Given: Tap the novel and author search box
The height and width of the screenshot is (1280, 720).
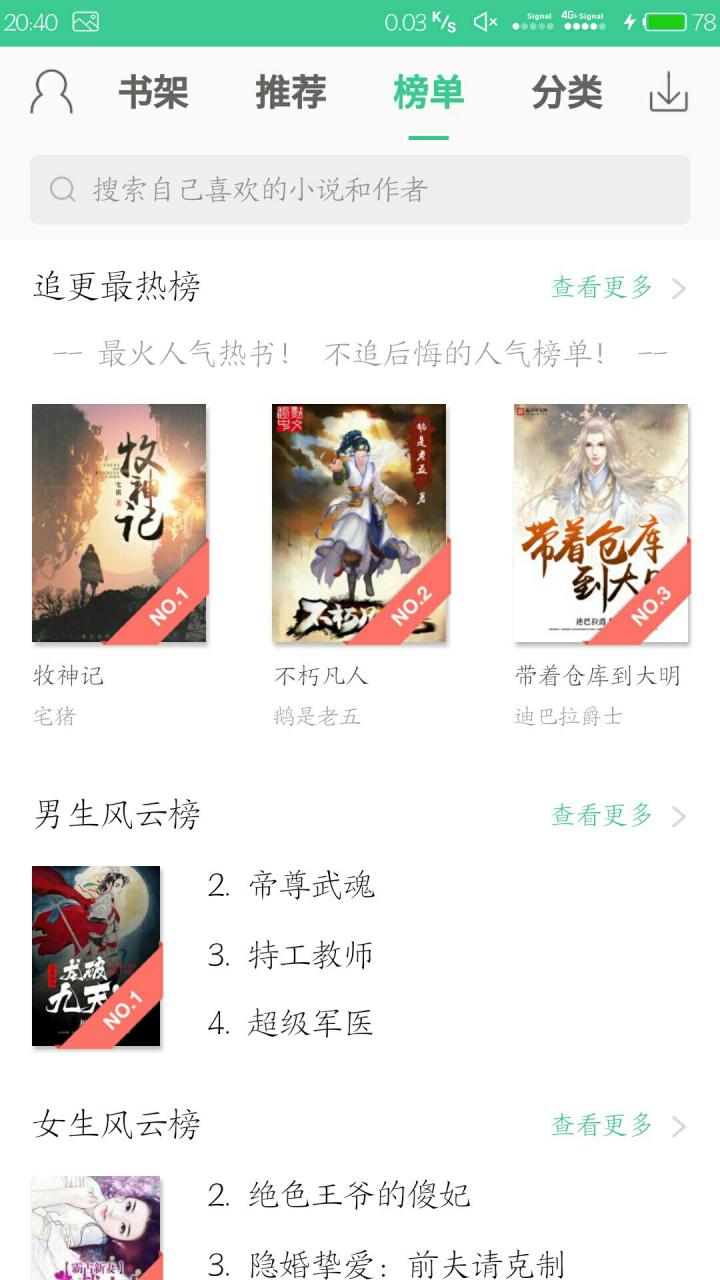Looking at the screenshot, I should tap(360, 189).
